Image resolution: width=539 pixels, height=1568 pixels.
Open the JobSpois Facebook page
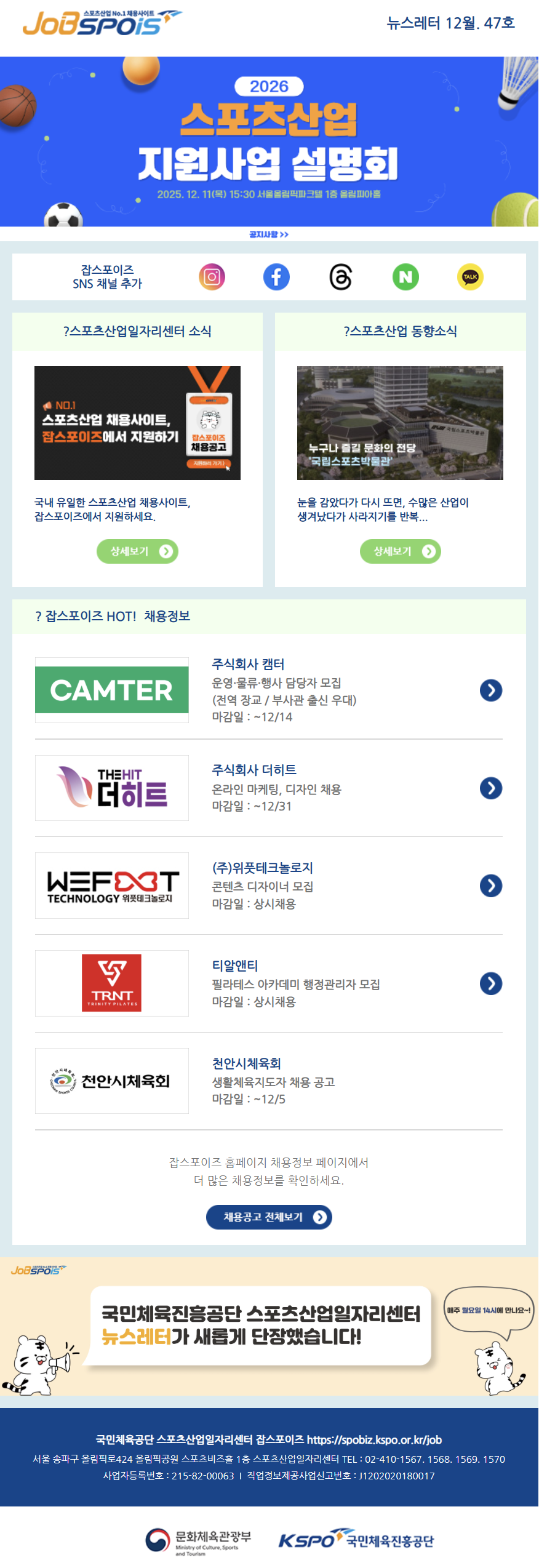coord(276,277)
